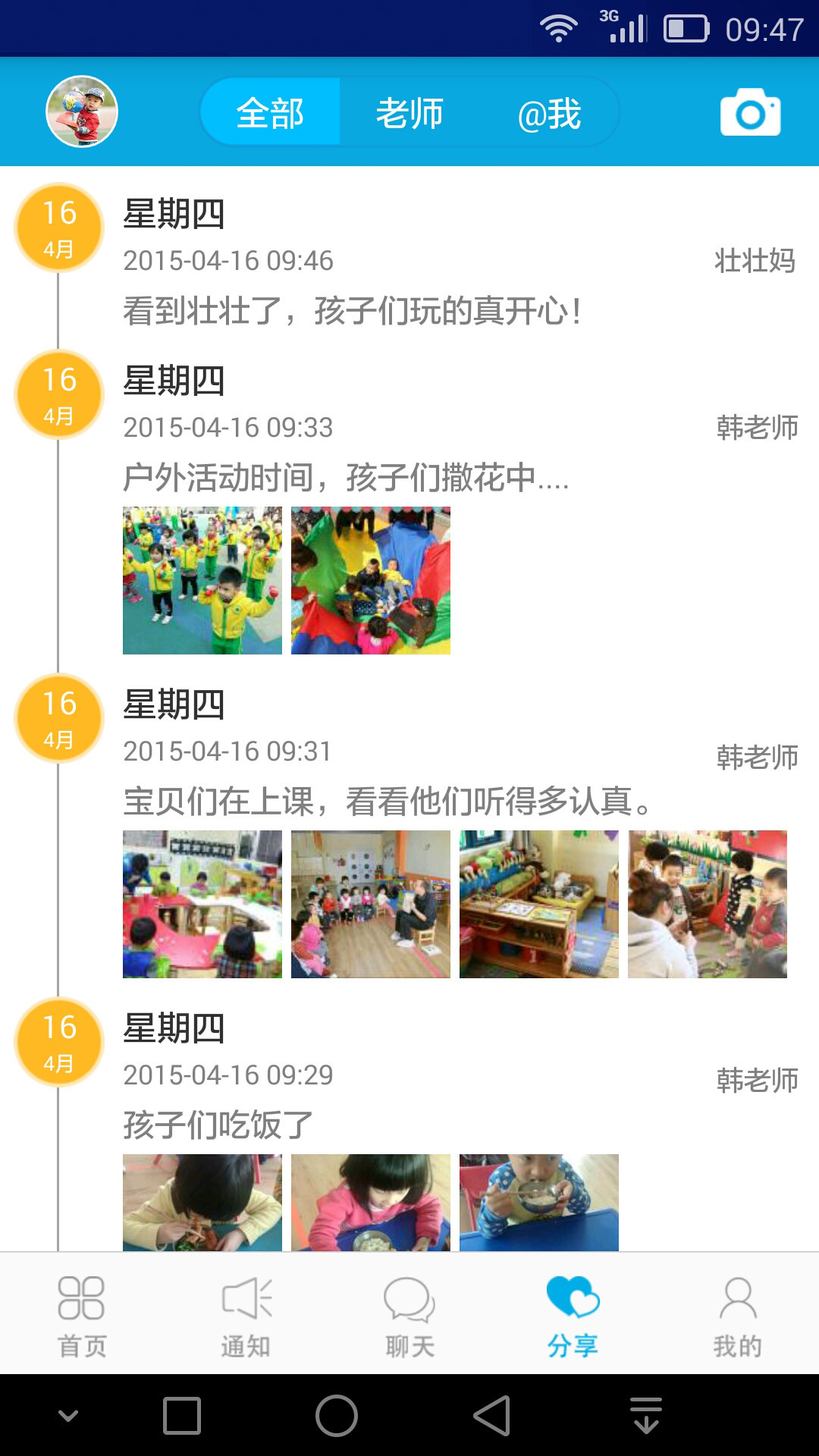Viewport: 819px width, 1456px height.
Task: View the rainbow parachute photo at 09:33
Action: pyautogui.click(x=371, y=580)
